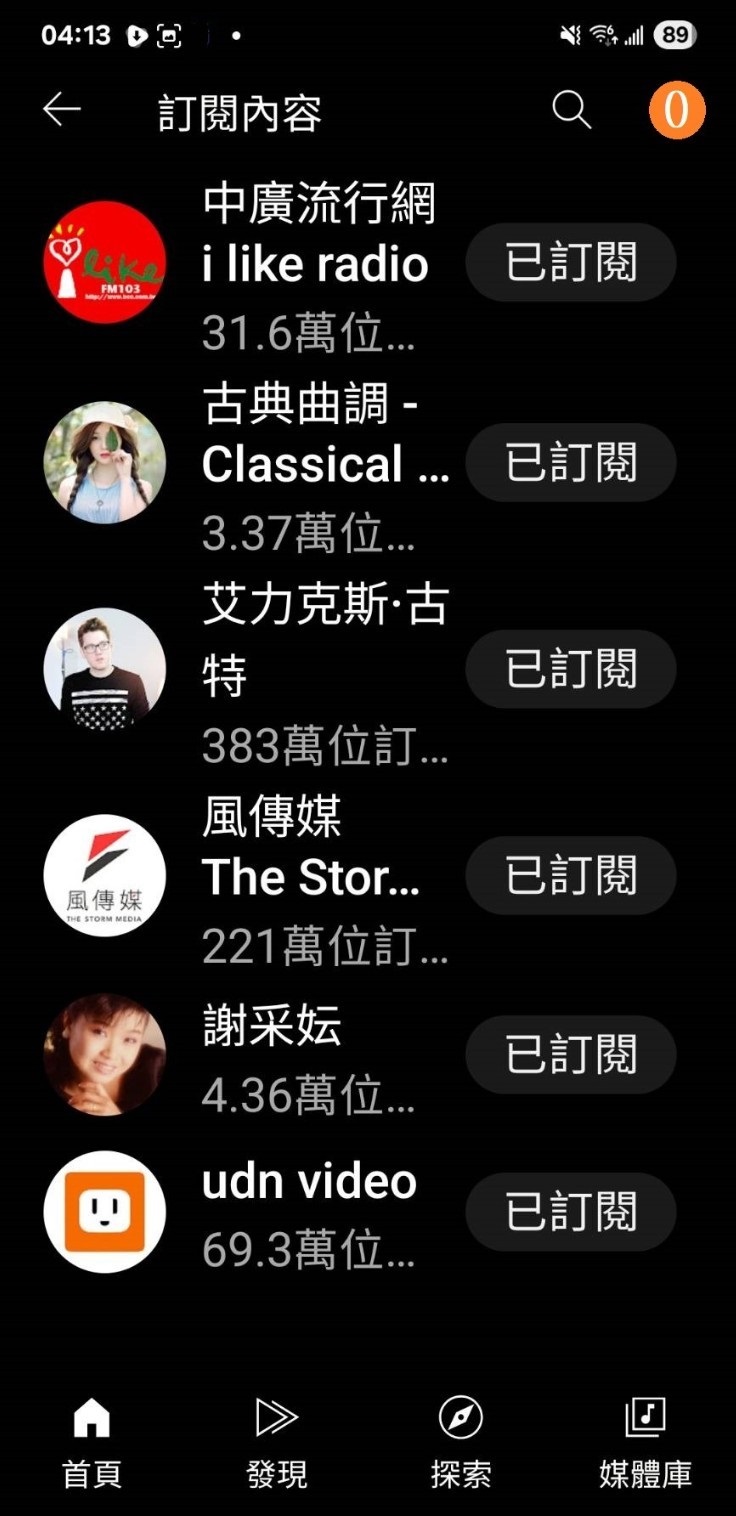Toggle subscription for 謝采妘

[x=570, y=1054]
